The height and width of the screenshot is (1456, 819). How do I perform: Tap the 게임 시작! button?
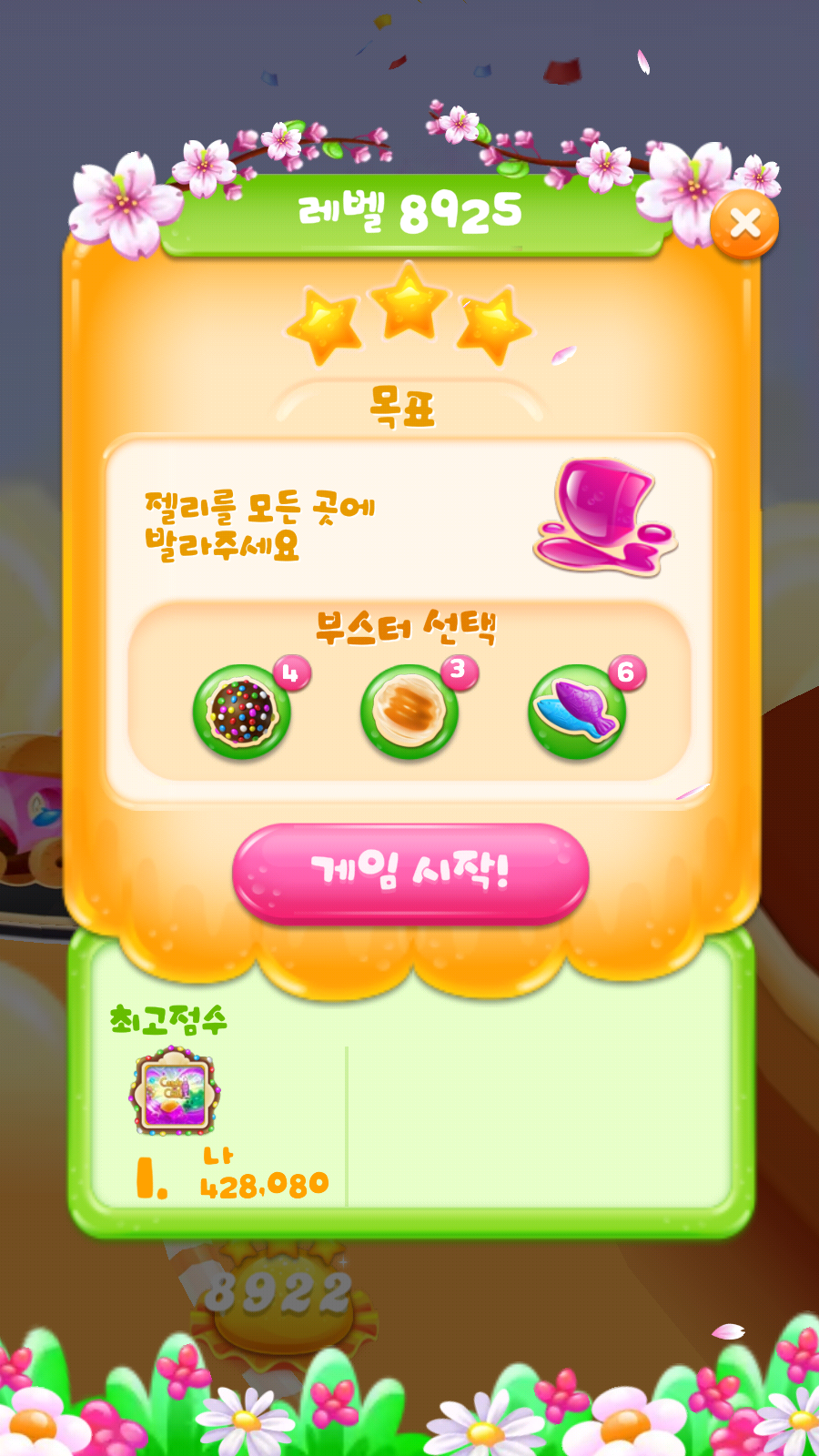pyautogui.click(x=410, y=873)
